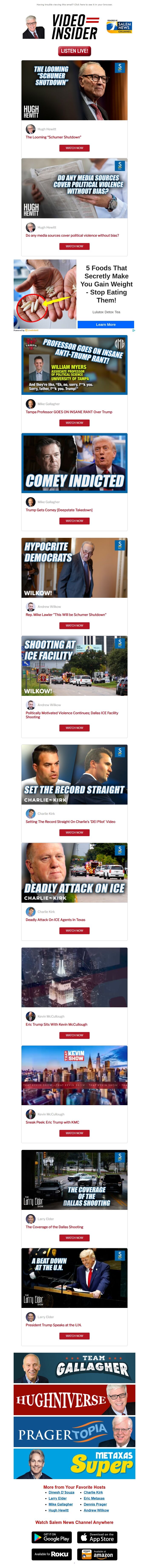Screen dimensions: 149x1568
Task: Watch Now for media sources political violence video
Action: 74,246
